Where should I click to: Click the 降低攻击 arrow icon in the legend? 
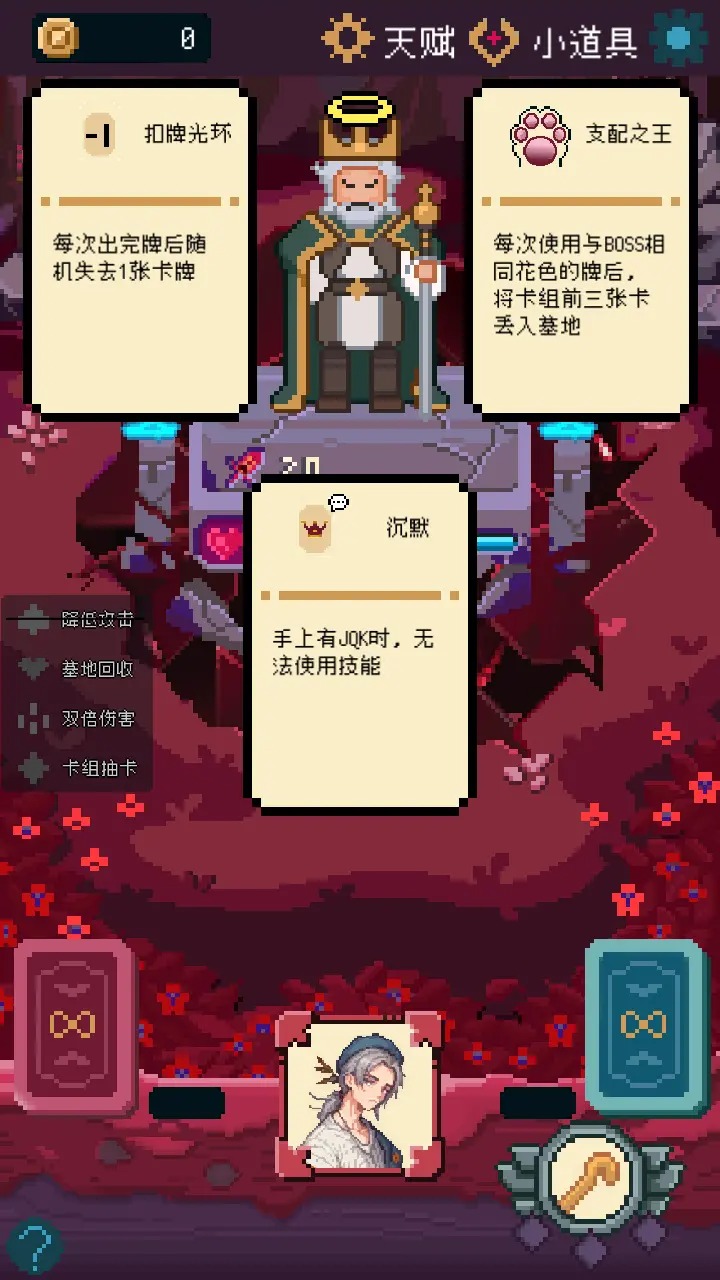[x=33, y=620]
